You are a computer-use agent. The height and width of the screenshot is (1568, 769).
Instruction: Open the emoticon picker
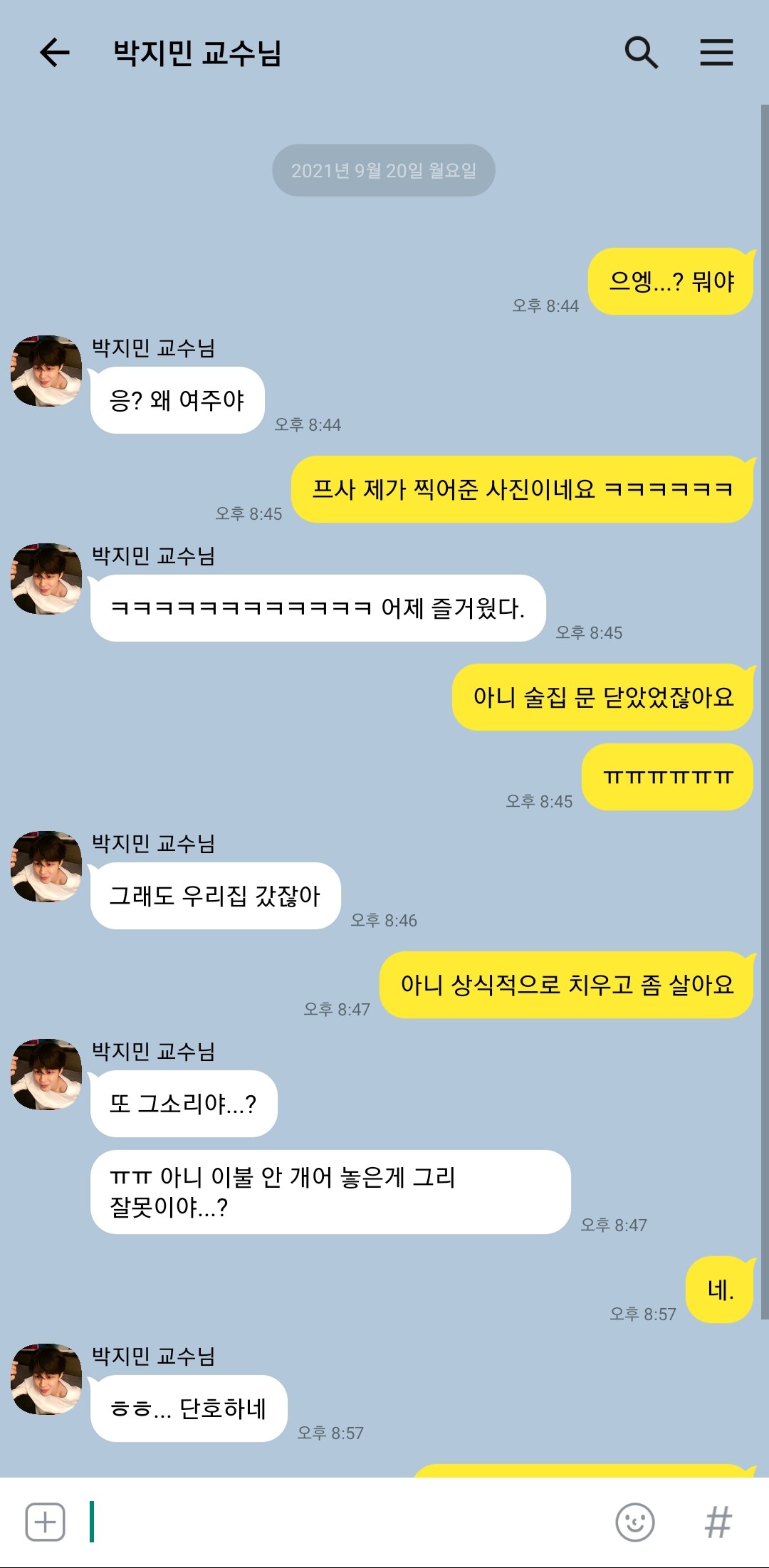coord(634,1522)
